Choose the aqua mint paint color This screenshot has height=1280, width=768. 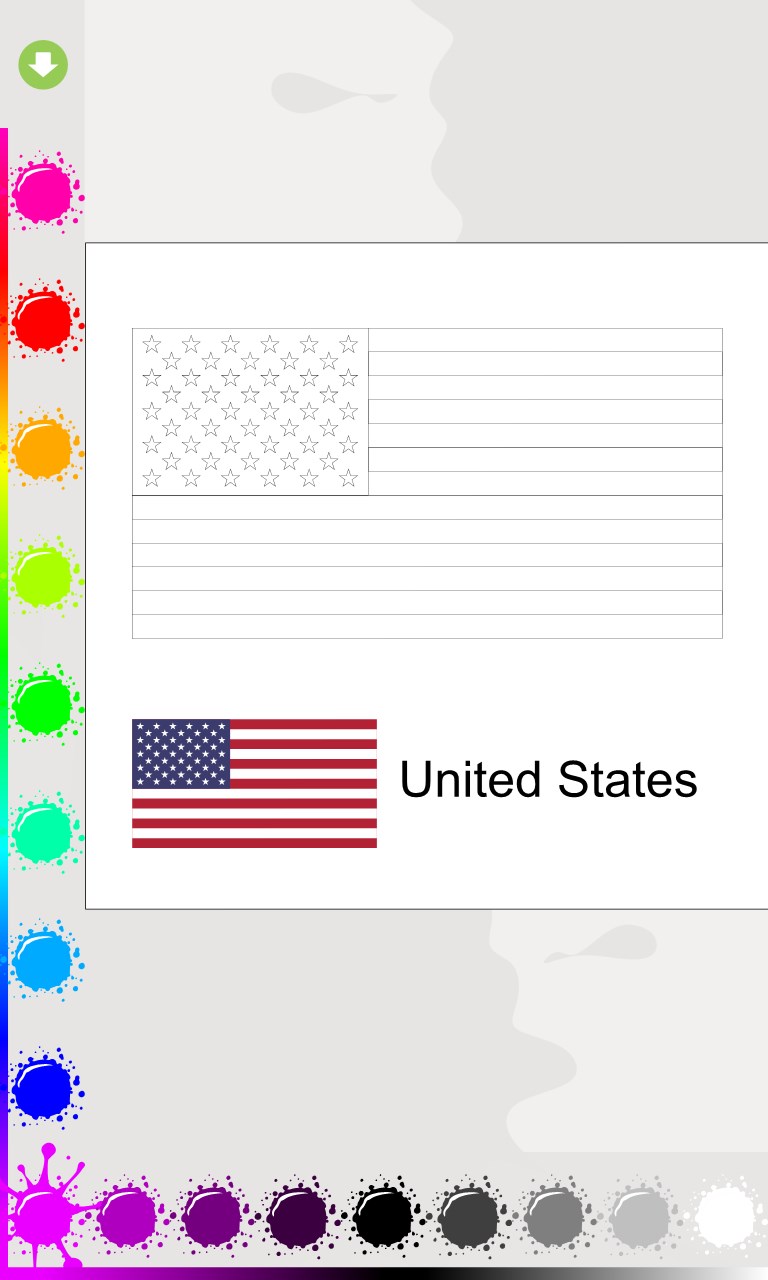tap(43, 830)
